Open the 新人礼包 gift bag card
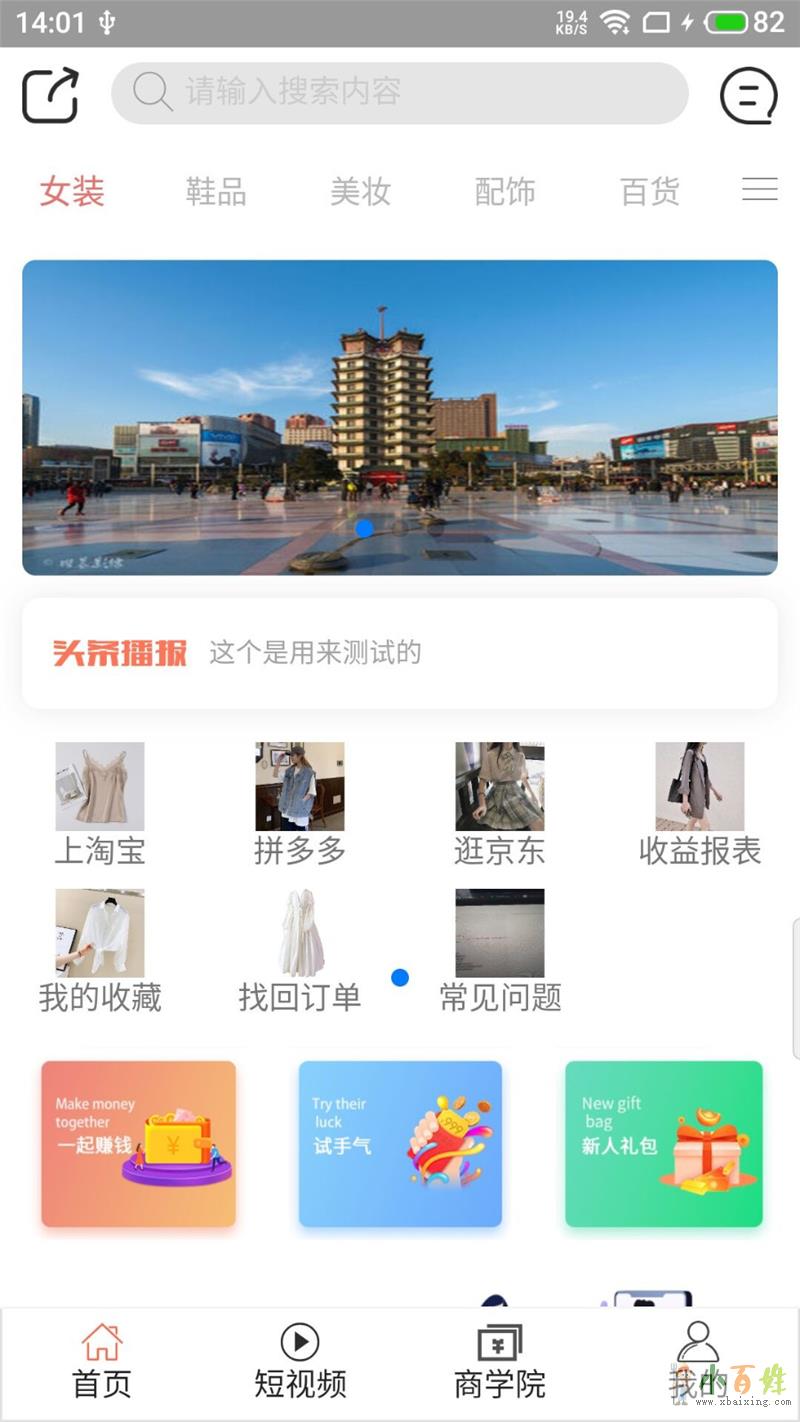 coord(664,1143)
